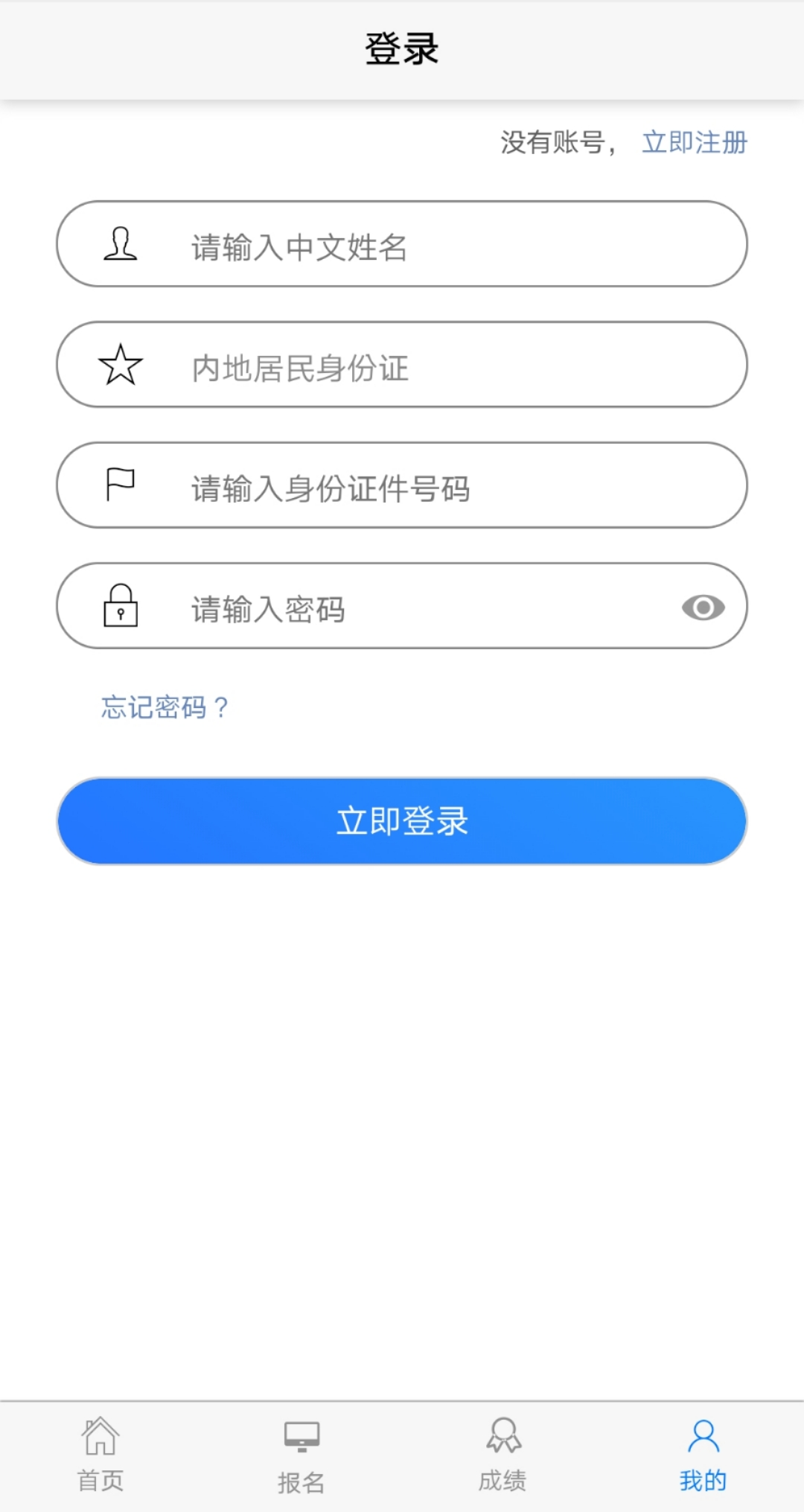Expand the identity document options list
Screen dimensions: 804x1512
point(402,366)
